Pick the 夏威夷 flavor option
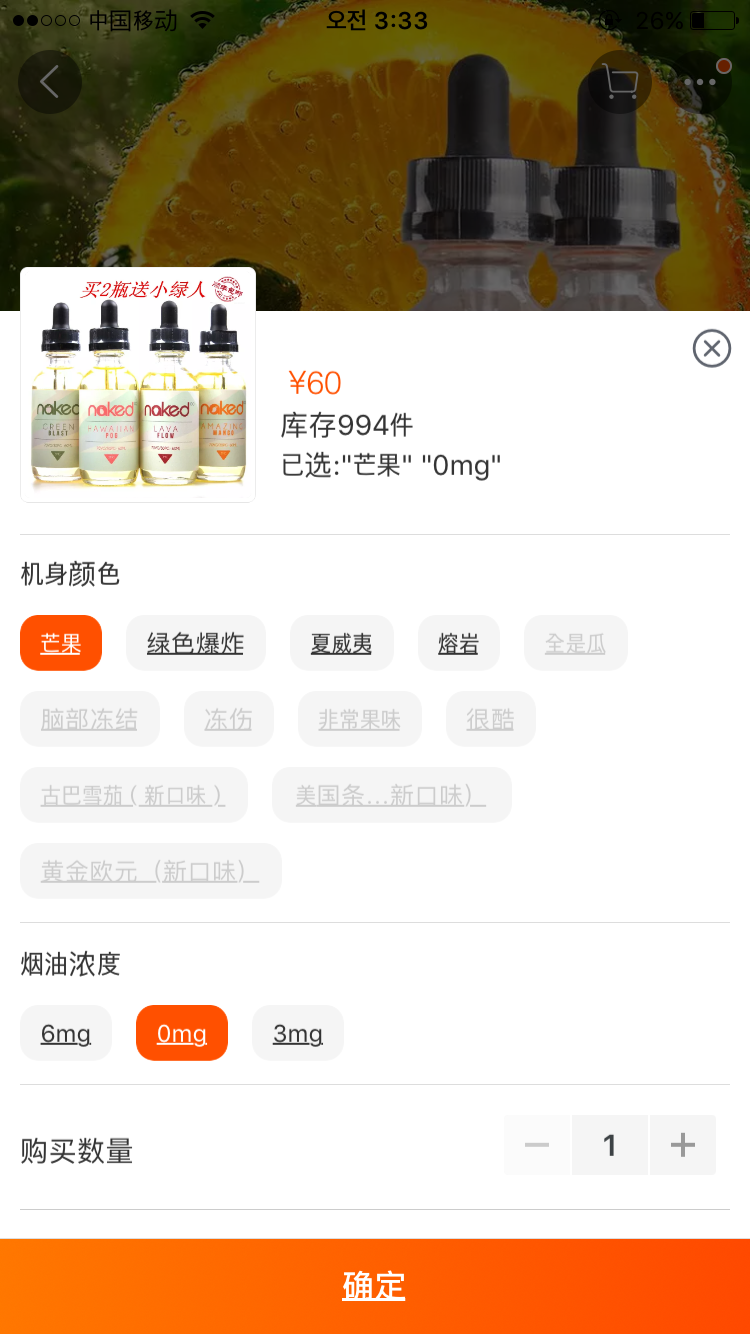Image resolution: width=750 pixels, height=1334 pixels. coord(342,643)
